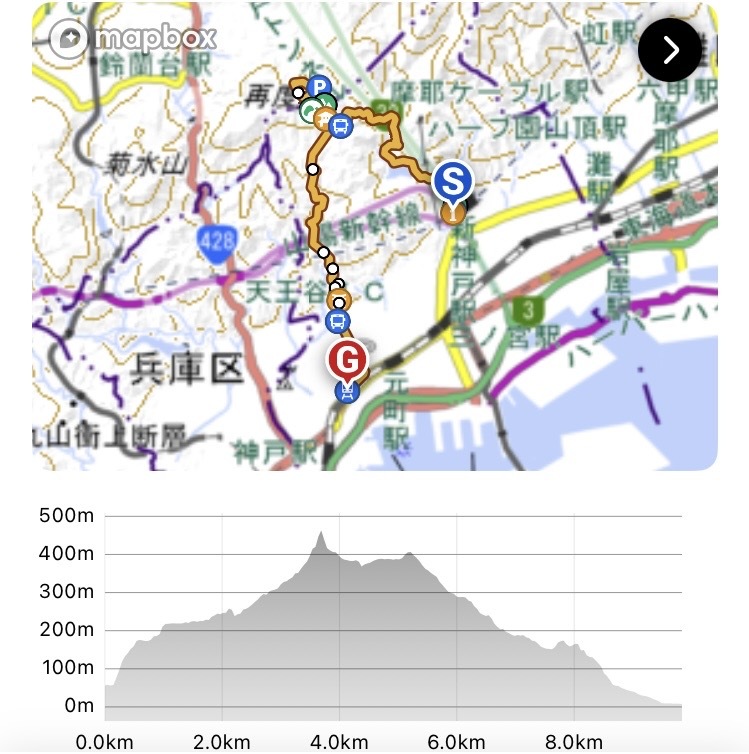Select the red goal marker G
The height and width of the screenshot is (754, 749).
pos(349,357)
